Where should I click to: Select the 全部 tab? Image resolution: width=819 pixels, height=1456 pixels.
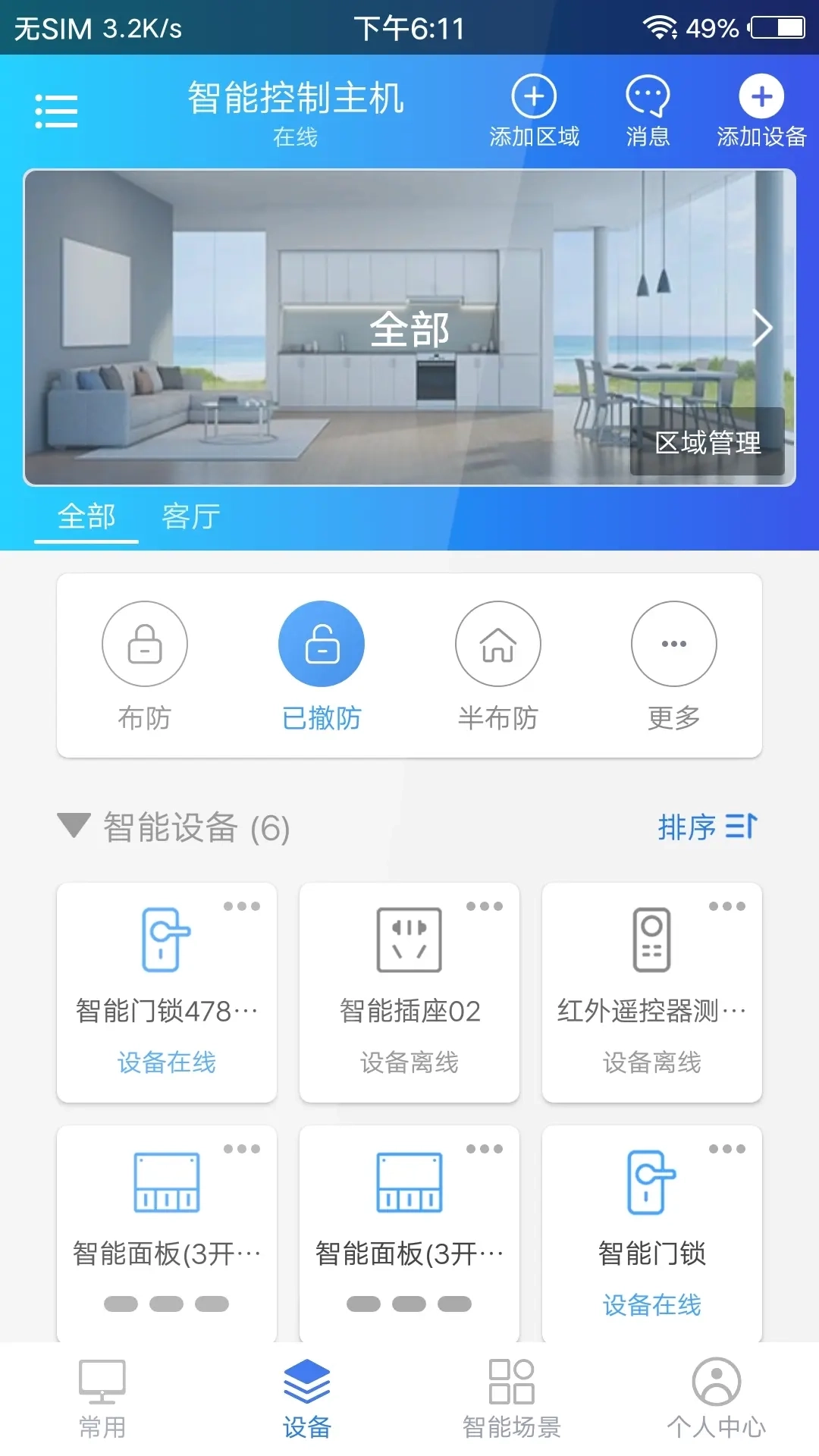(86, 516)
